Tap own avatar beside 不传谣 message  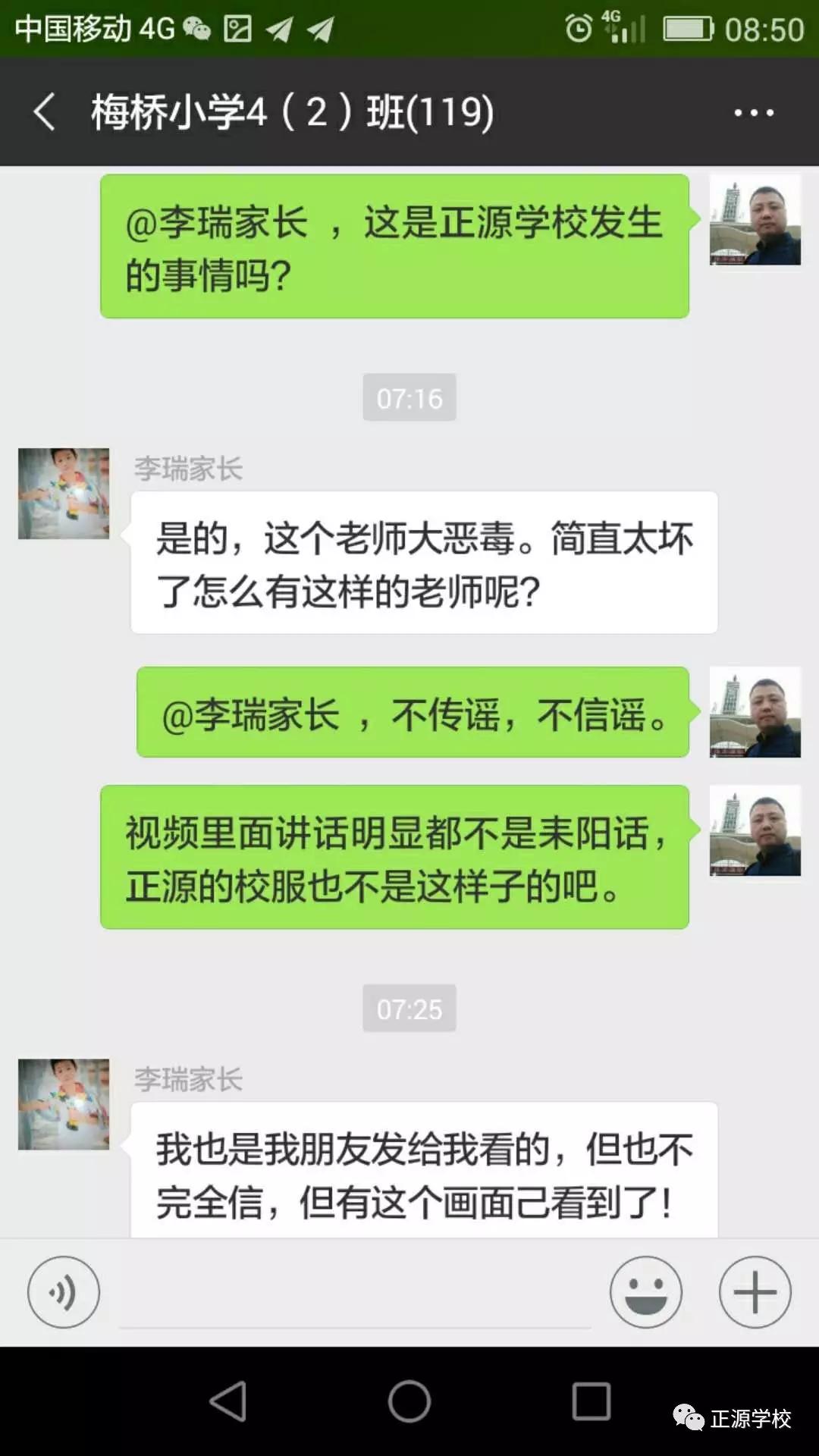(755, 712)
